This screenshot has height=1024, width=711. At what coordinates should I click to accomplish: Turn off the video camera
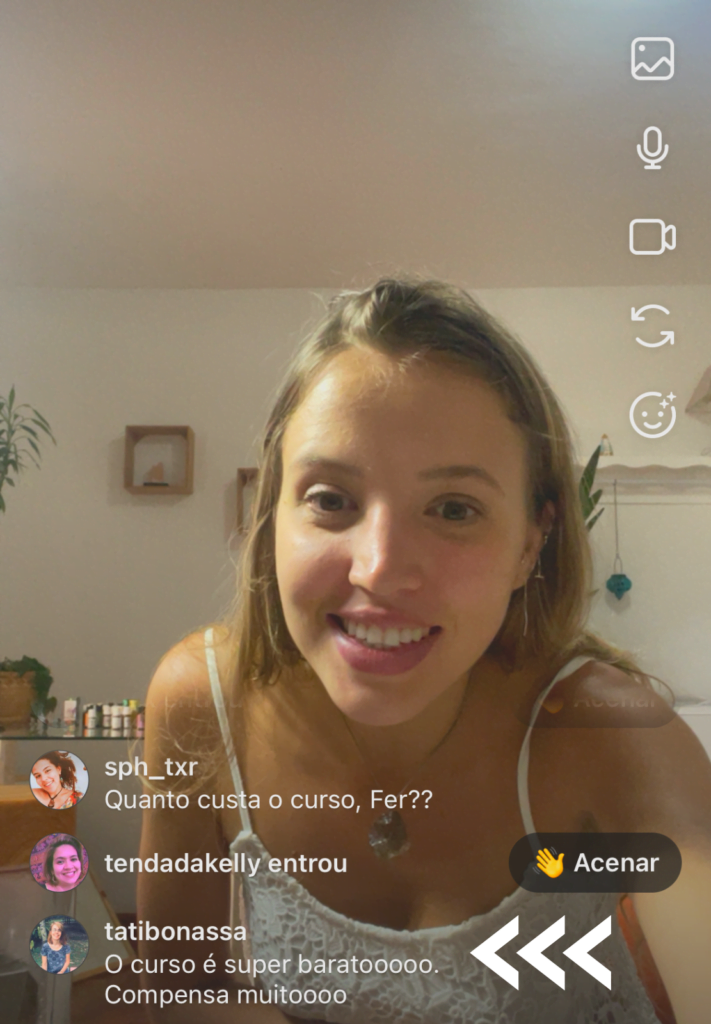[x=652, y=237]
